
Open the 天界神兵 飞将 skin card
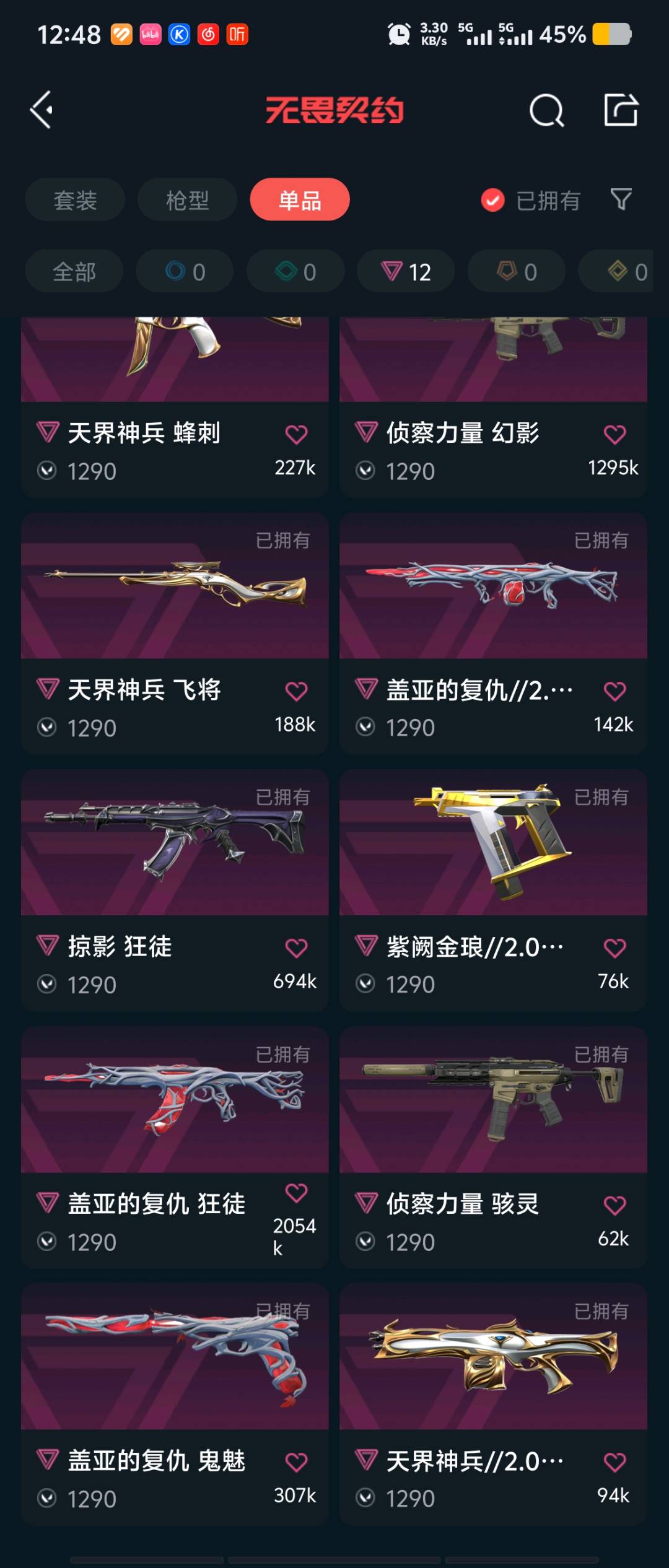pos(175,586)
